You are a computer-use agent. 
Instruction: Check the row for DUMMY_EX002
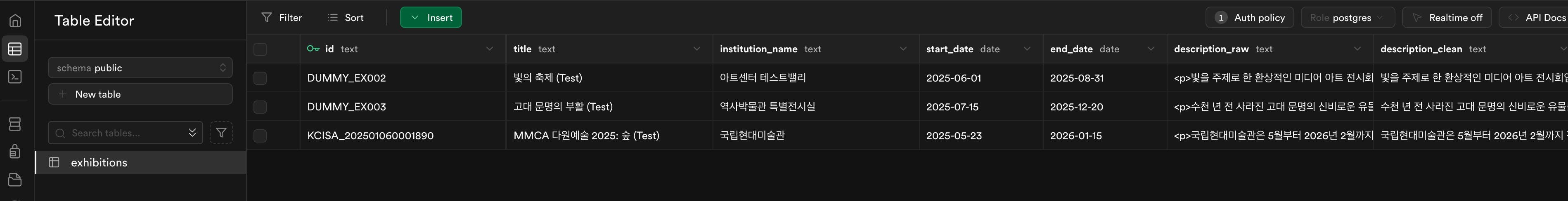pos(260,78)
